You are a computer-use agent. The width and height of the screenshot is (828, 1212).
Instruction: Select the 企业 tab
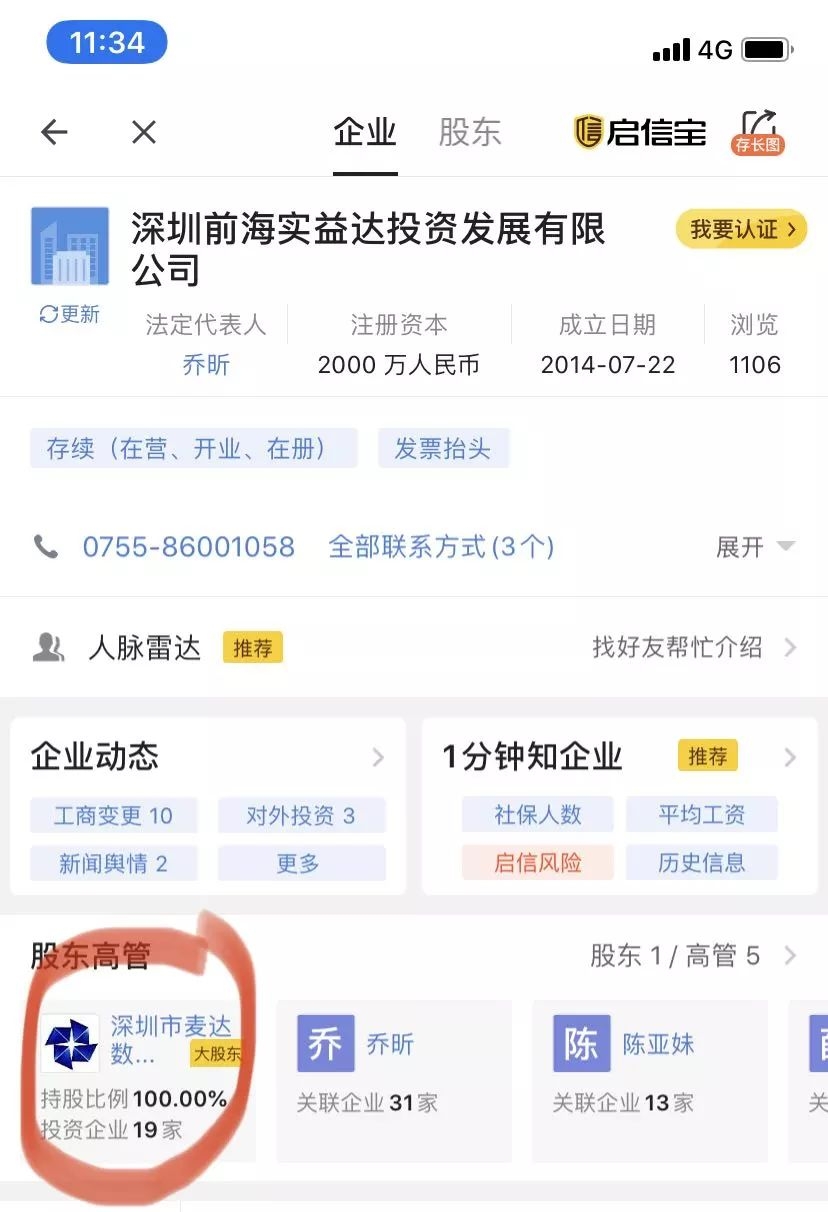click(365, 132)
